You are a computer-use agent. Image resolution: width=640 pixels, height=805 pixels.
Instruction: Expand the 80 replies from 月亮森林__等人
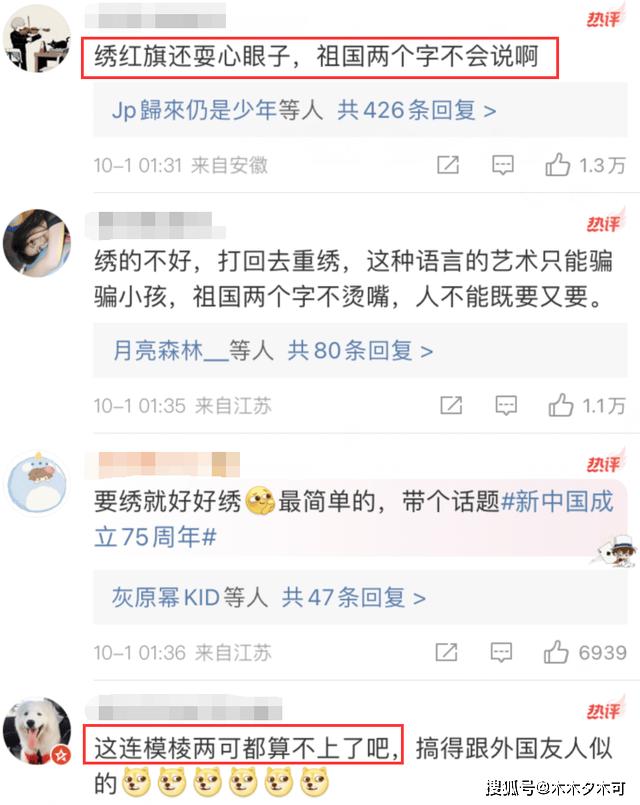click(x=273, y=351)
